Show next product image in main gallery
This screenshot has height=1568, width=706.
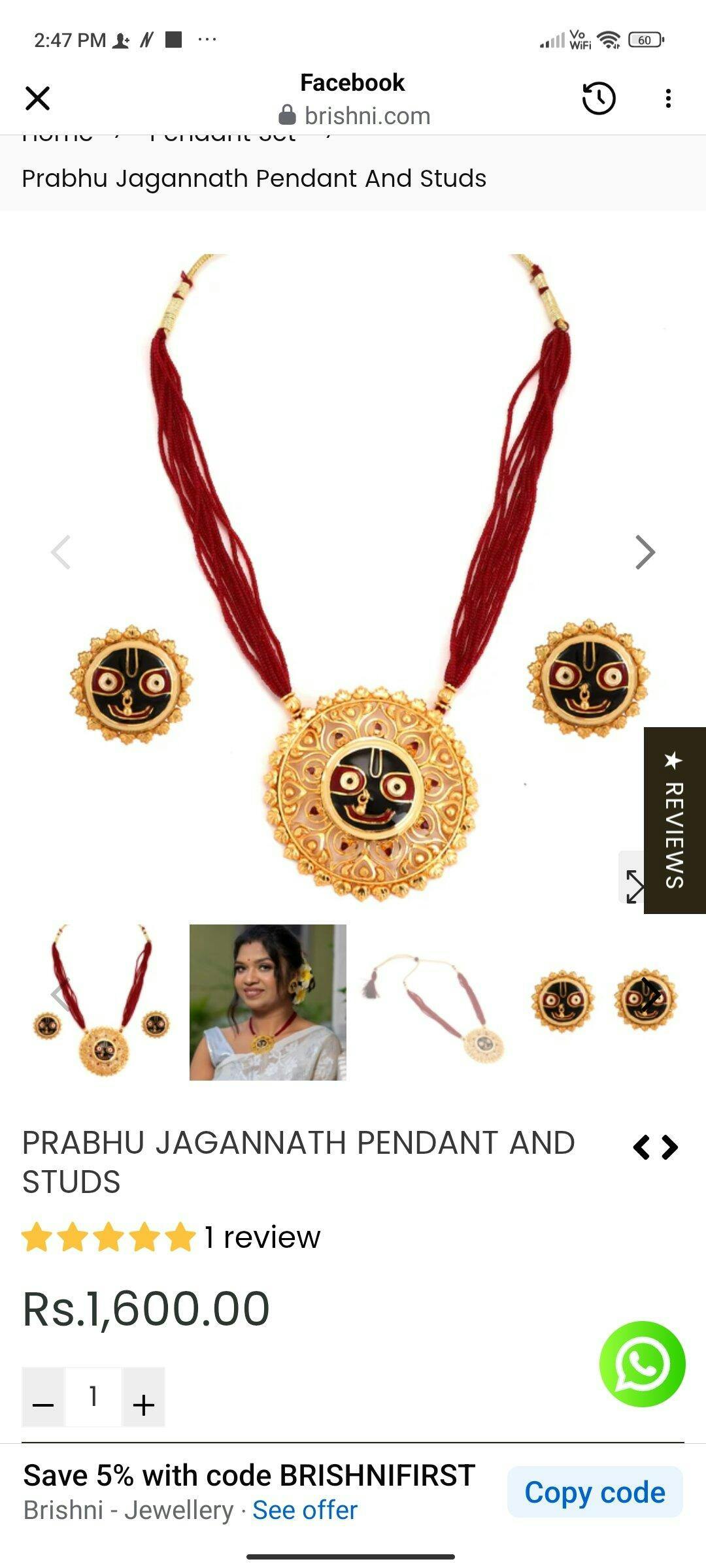[x=645, y=553]
